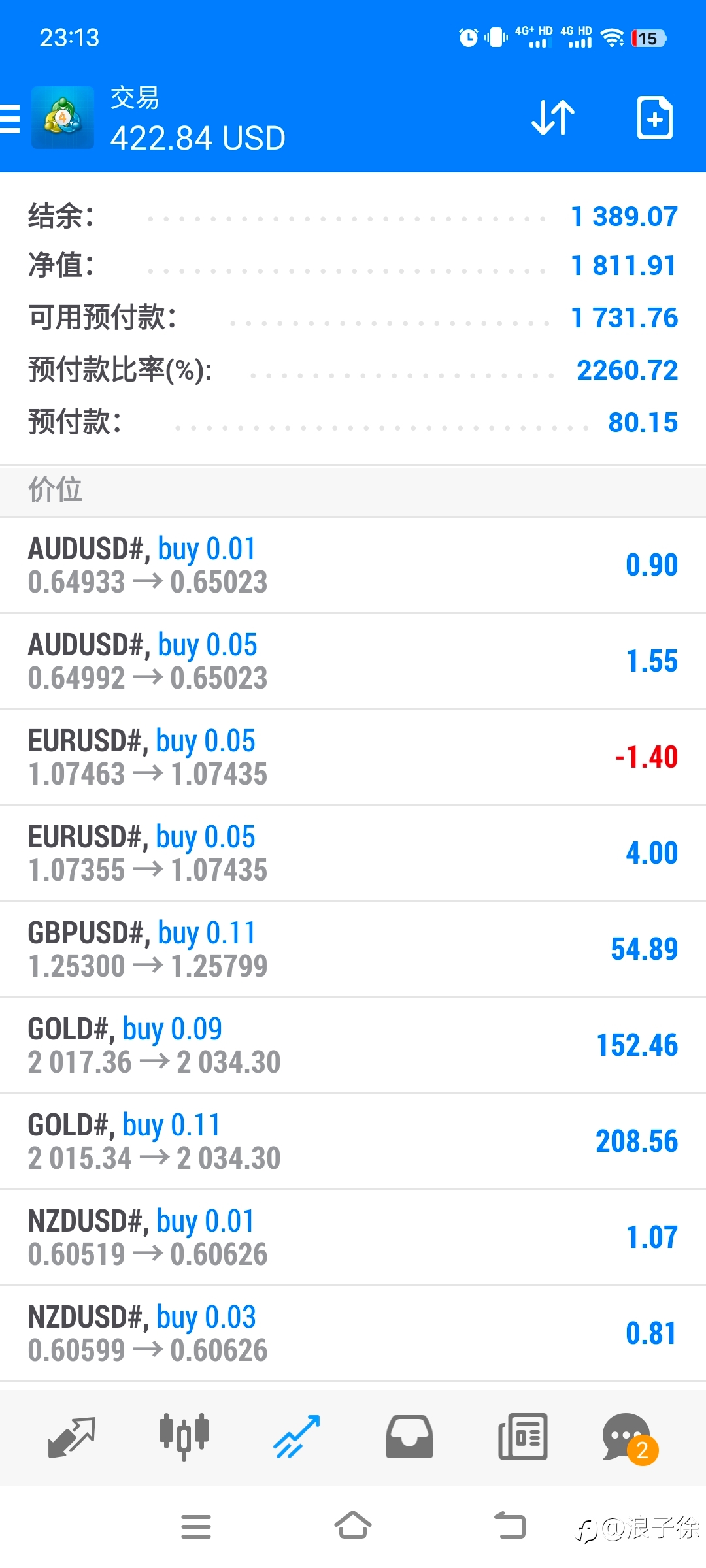Select the EURUSD# position showing 4.00

(x=353, y=854)
